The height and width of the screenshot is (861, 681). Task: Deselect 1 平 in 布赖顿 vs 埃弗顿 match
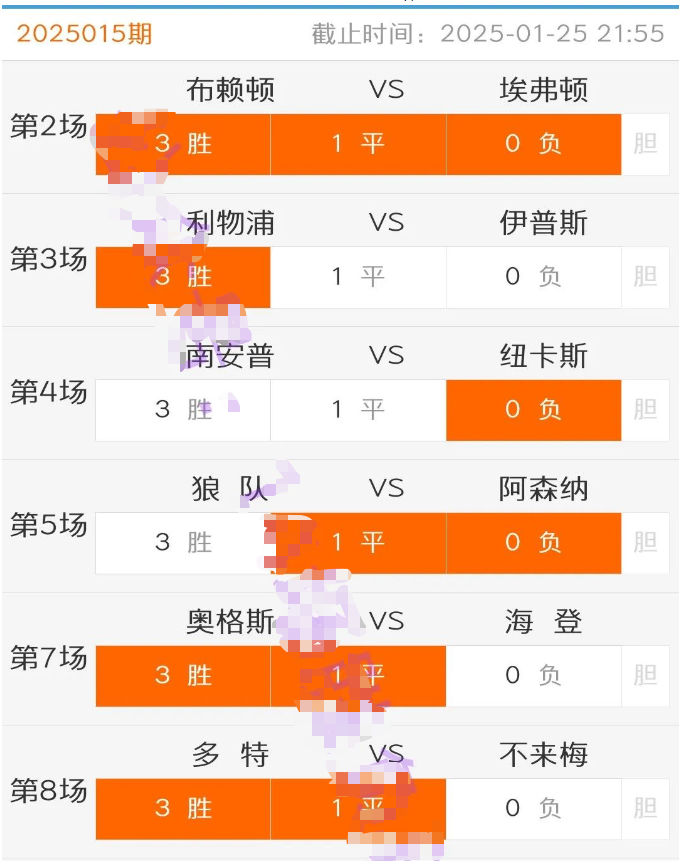[x=358, y=144]
